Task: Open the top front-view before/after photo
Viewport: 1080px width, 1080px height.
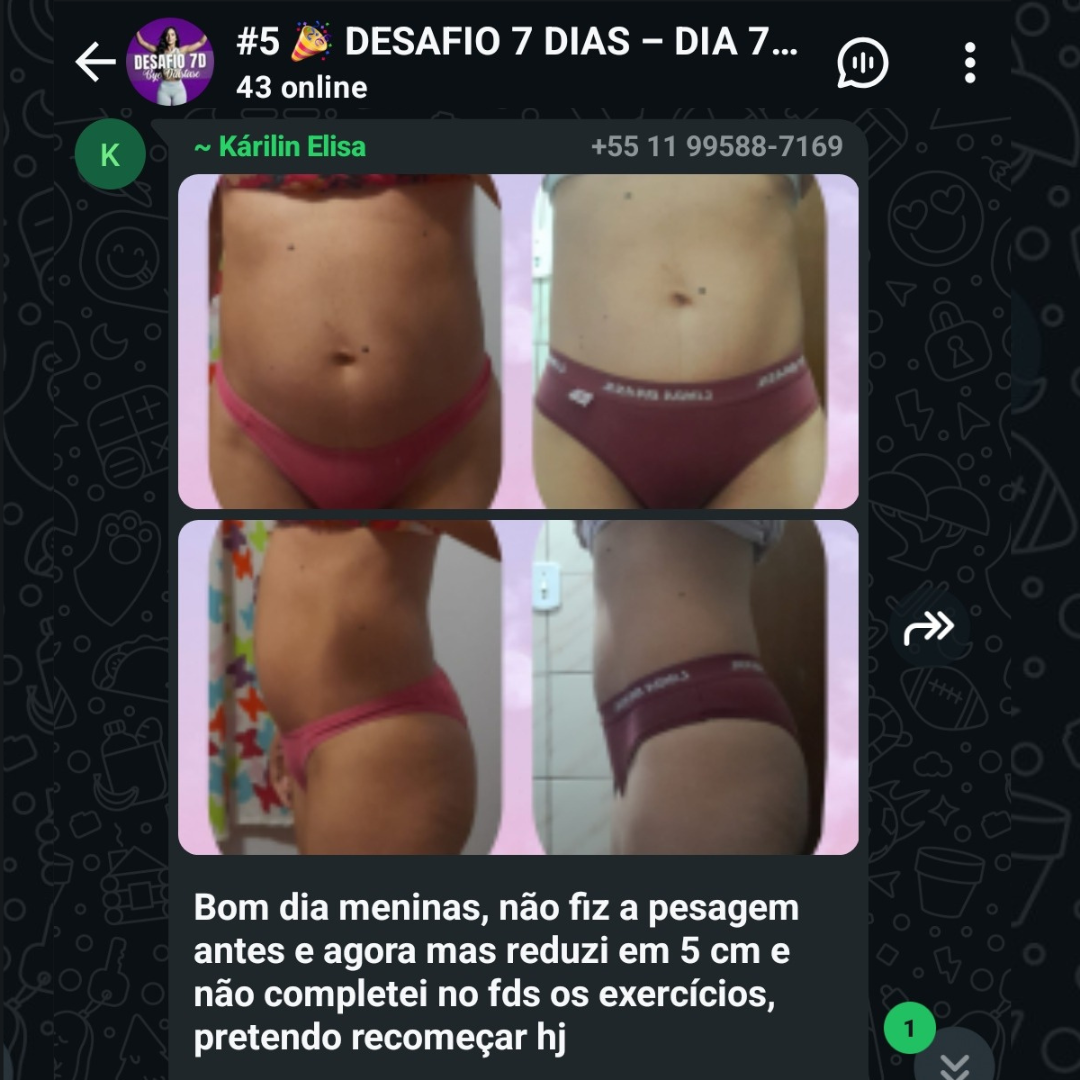Action: (x=518, y=341)
